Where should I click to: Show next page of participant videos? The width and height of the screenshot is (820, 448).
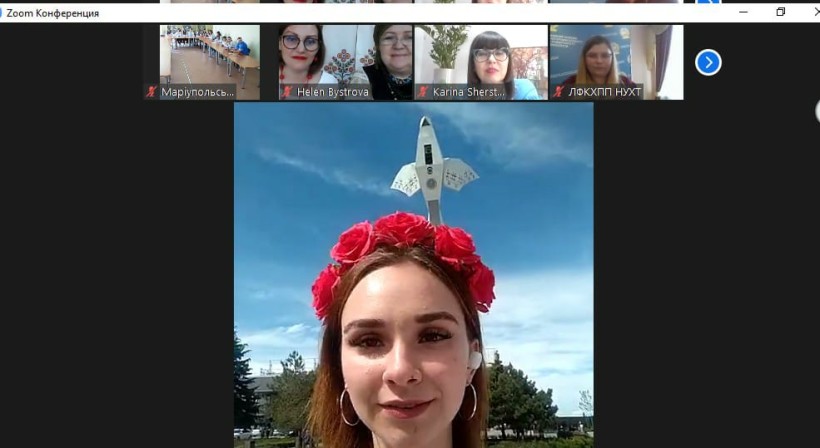click(708, 62)
